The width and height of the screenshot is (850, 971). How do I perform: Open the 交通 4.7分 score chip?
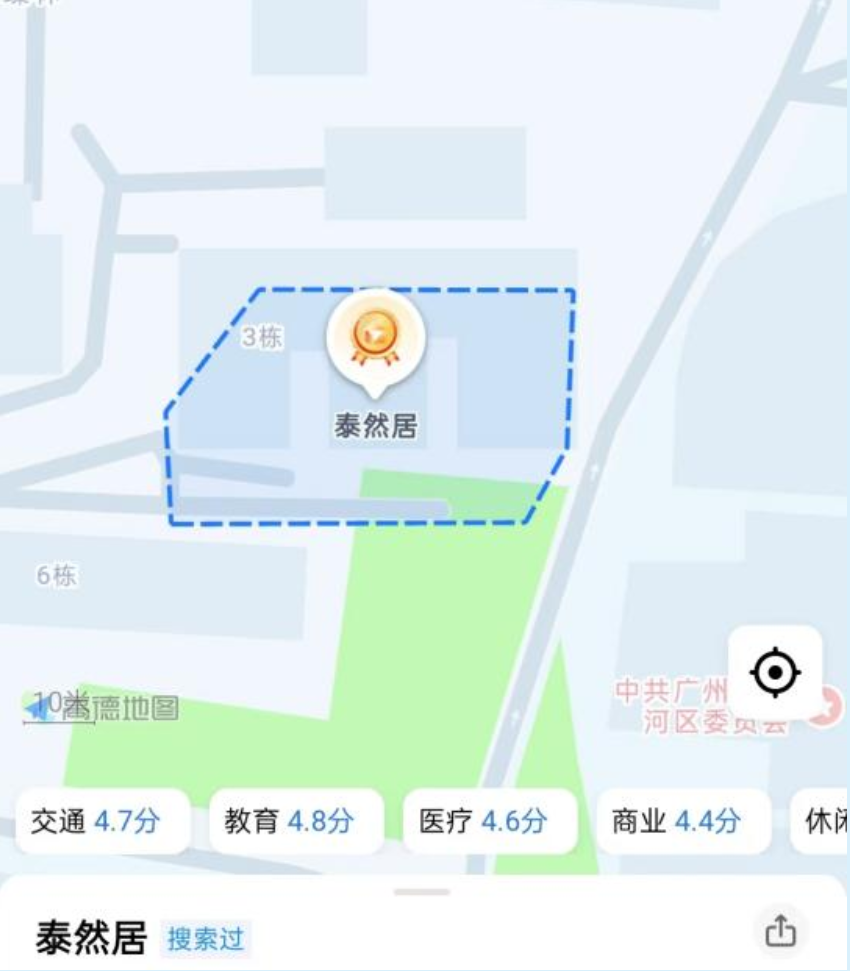[101, 821]
